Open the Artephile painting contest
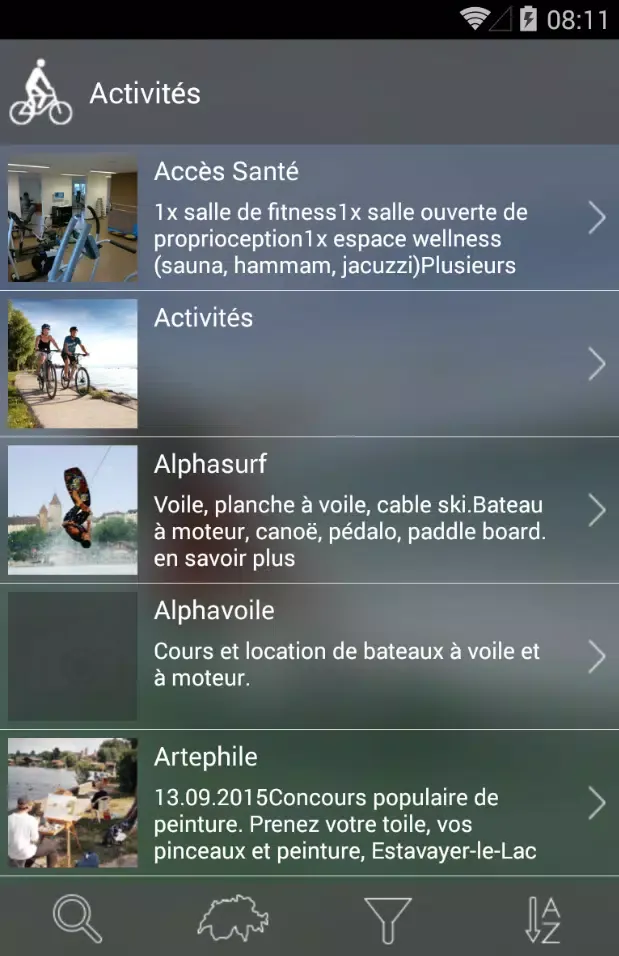Image resolution: width=619 pixels, height=956 pixels. point(309,802)
